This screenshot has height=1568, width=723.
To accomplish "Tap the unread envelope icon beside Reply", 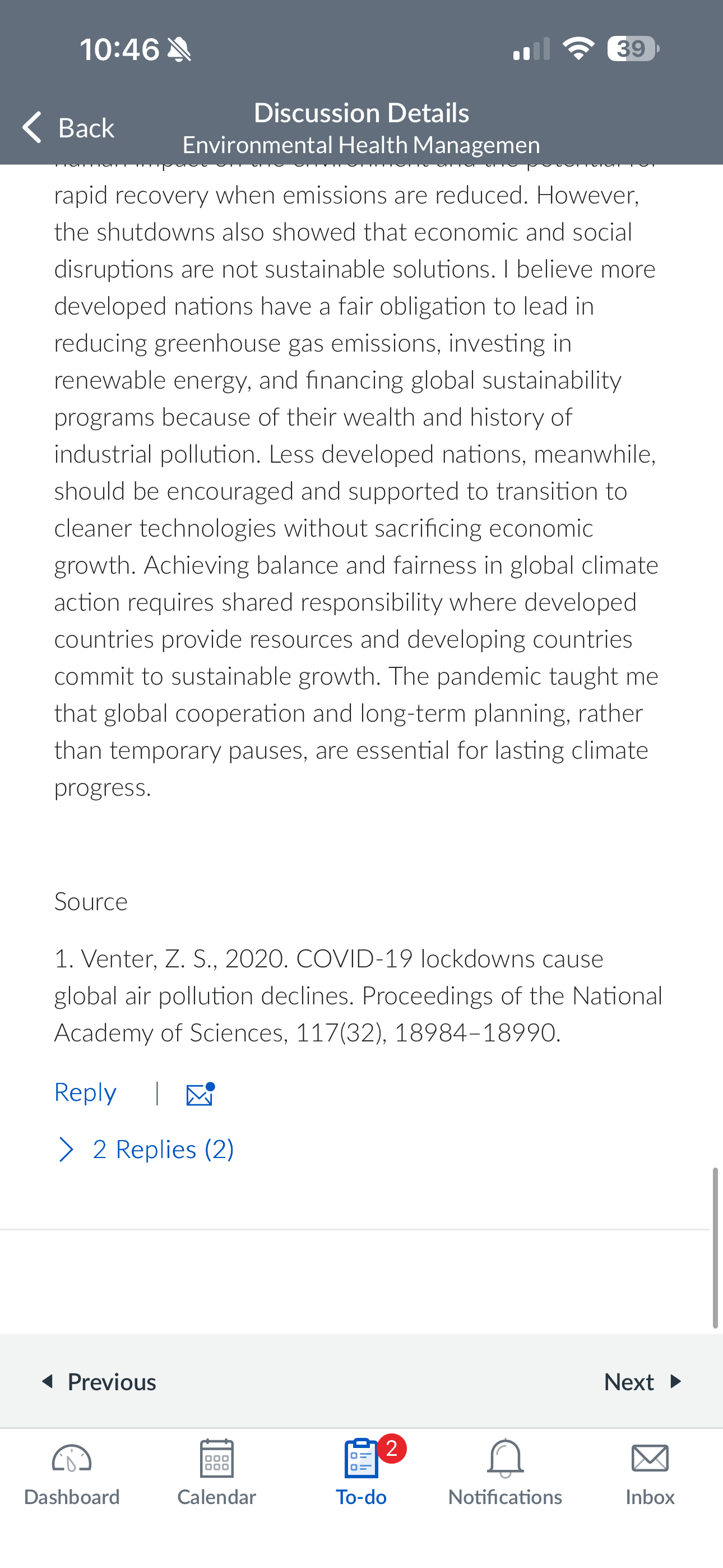I will coord(200,1094).
